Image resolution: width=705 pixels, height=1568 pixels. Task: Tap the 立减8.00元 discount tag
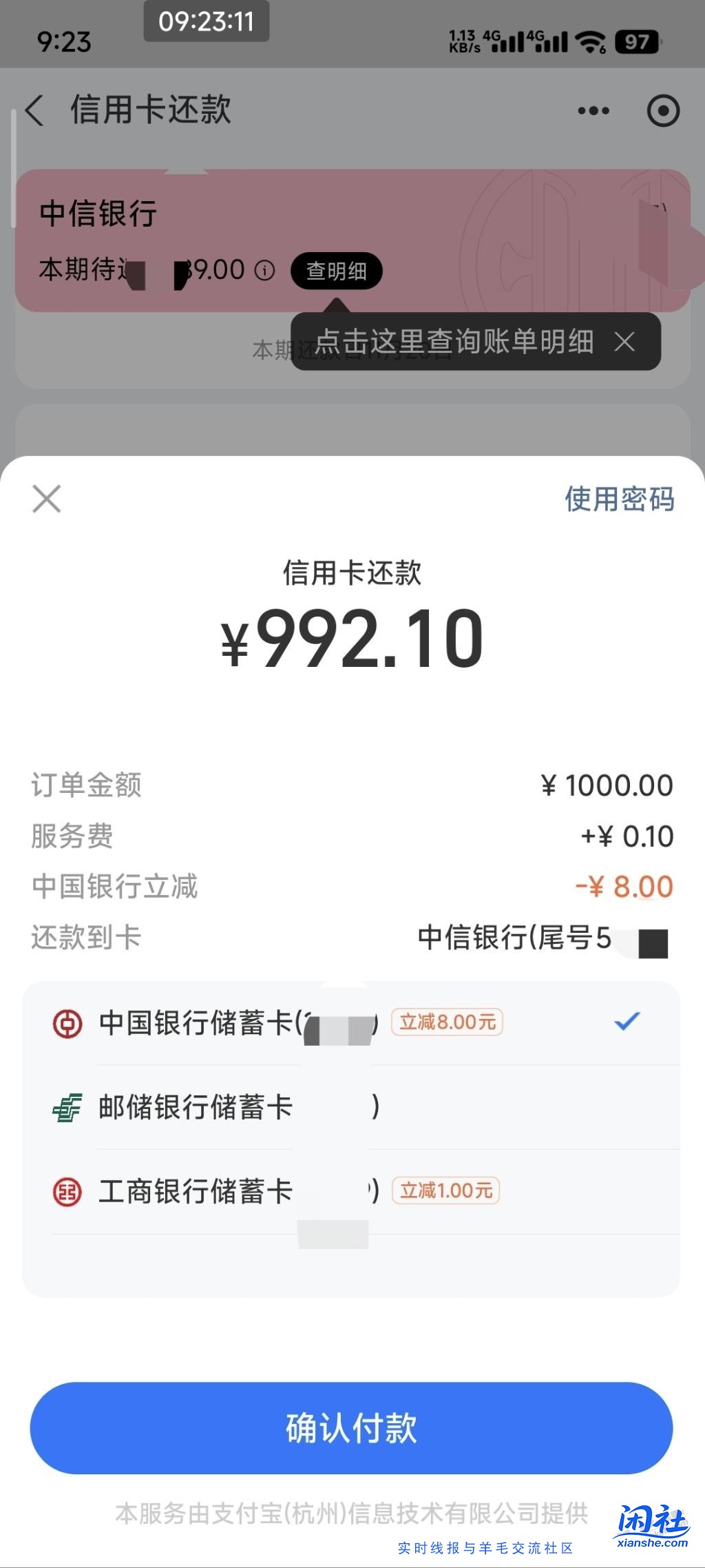click(x=448, y=1022)
